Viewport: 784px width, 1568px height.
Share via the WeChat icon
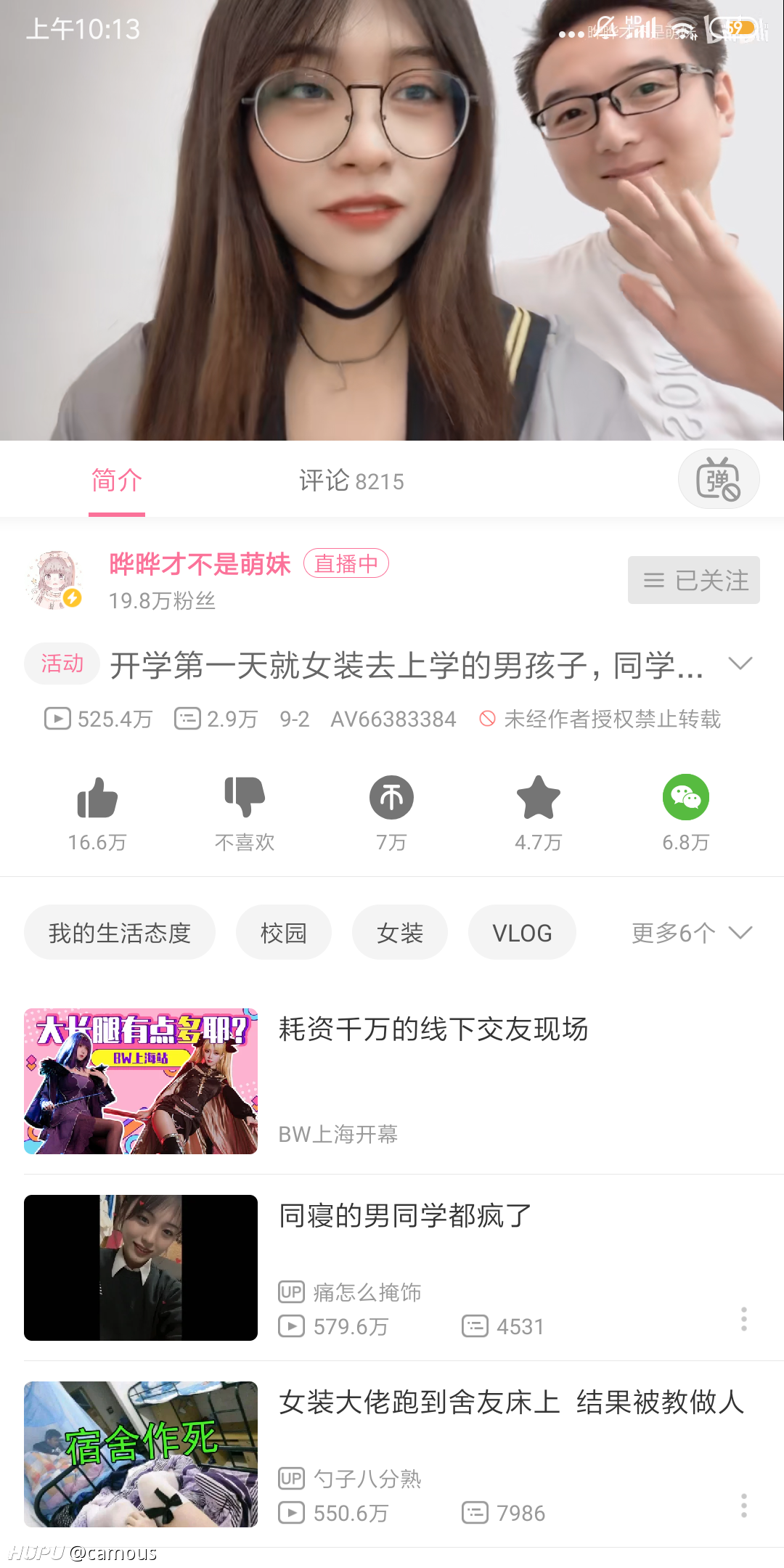pos(686,798)
